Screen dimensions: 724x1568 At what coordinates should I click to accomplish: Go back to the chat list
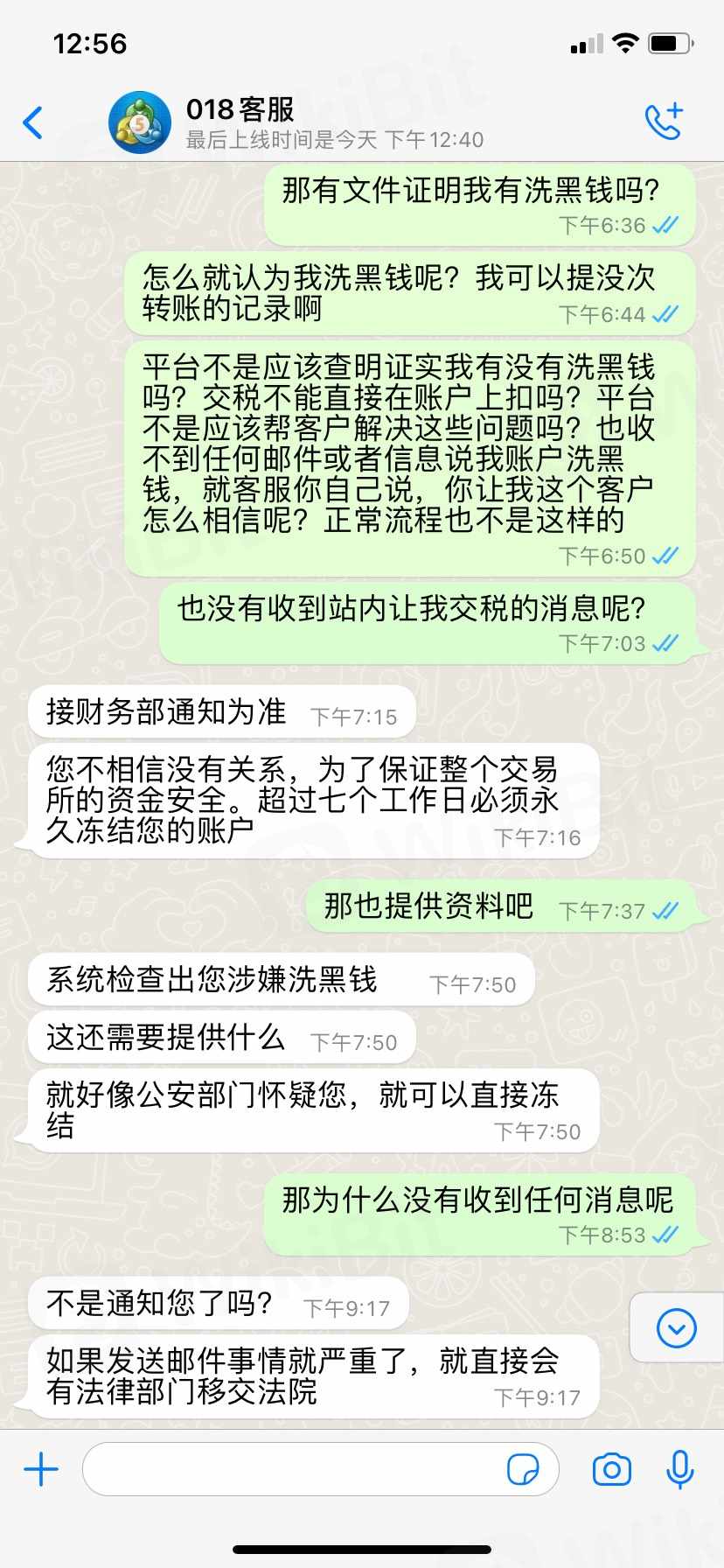click(x=33, y=122)
